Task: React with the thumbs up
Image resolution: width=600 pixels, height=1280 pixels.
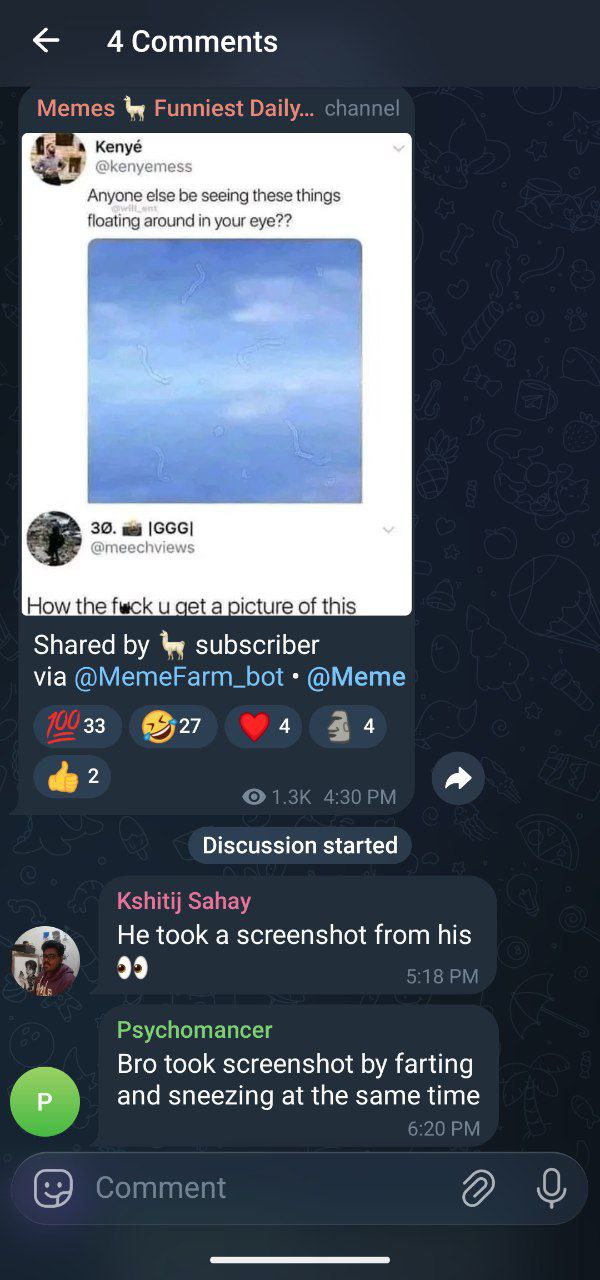Action: tap(72, 776)
